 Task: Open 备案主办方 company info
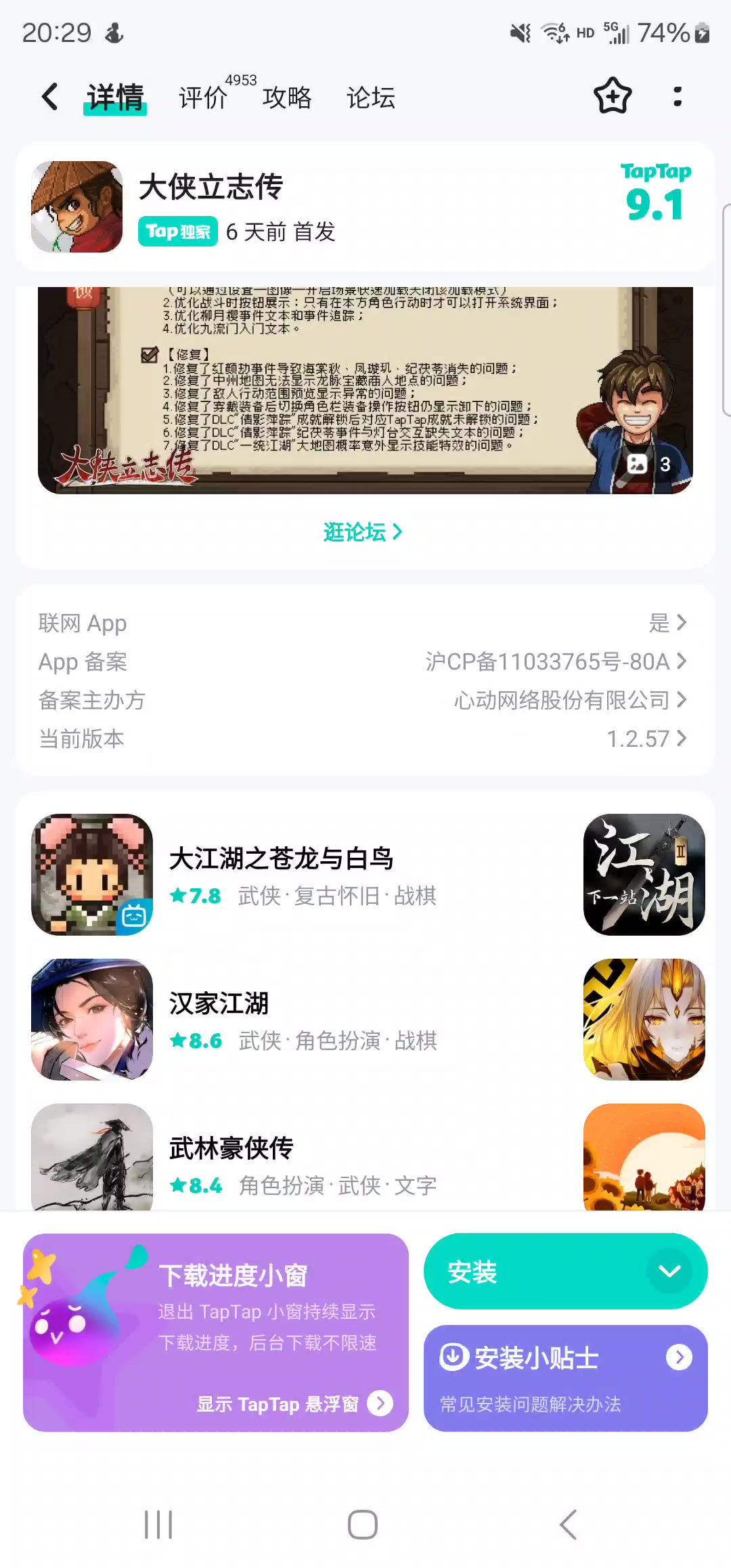(x=569, y=700)
